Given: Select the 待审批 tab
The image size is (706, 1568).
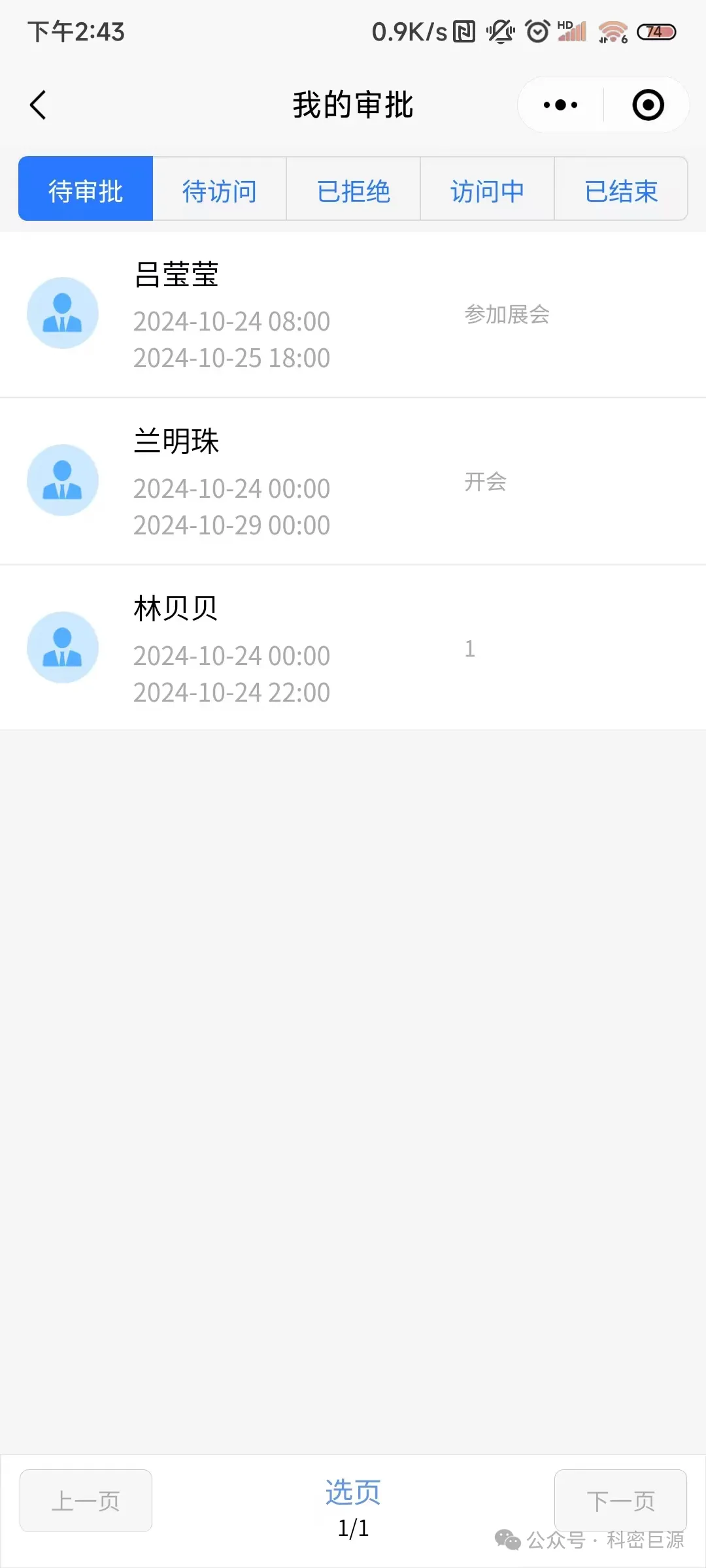Looking at the screenshot, I should tap(86, 189).
